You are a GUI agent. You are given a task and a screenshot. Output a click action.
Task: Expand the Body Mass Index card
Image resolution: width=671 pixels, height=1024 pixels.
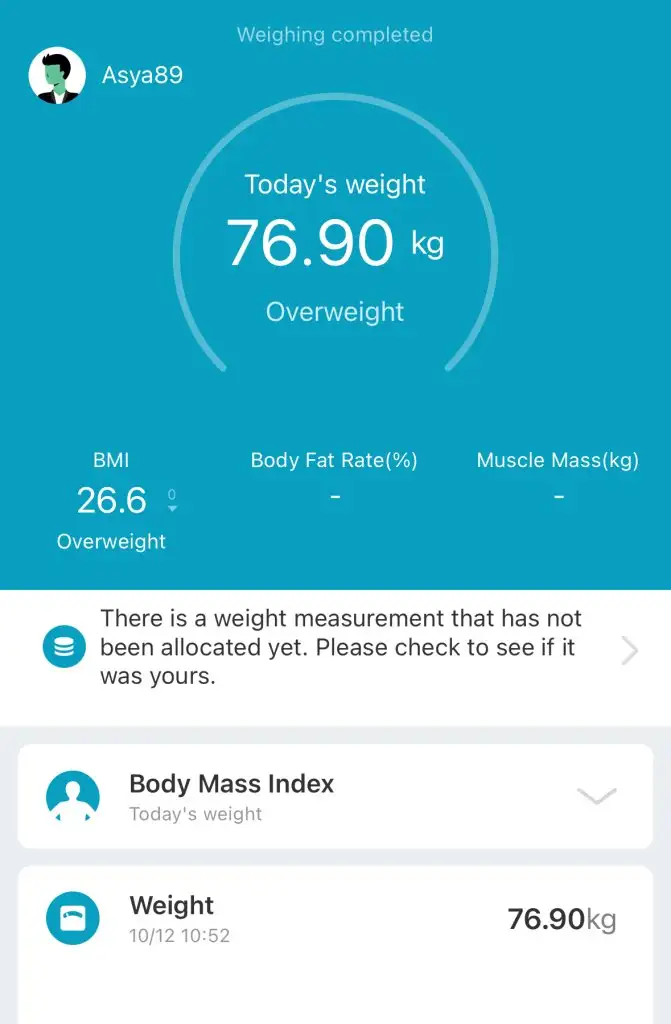point(596,797)
